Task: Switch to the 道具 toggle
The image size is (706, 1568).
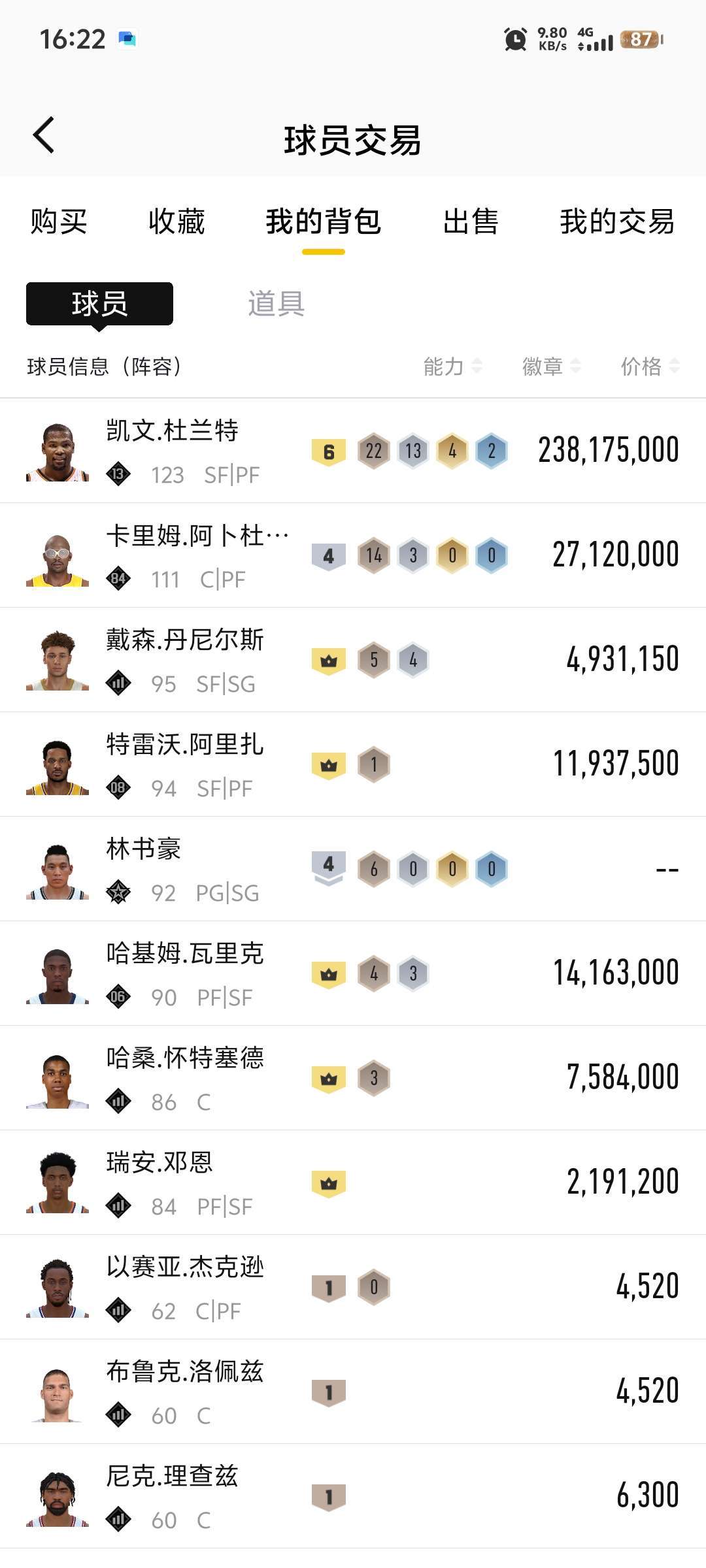Action: coord(275,304)
